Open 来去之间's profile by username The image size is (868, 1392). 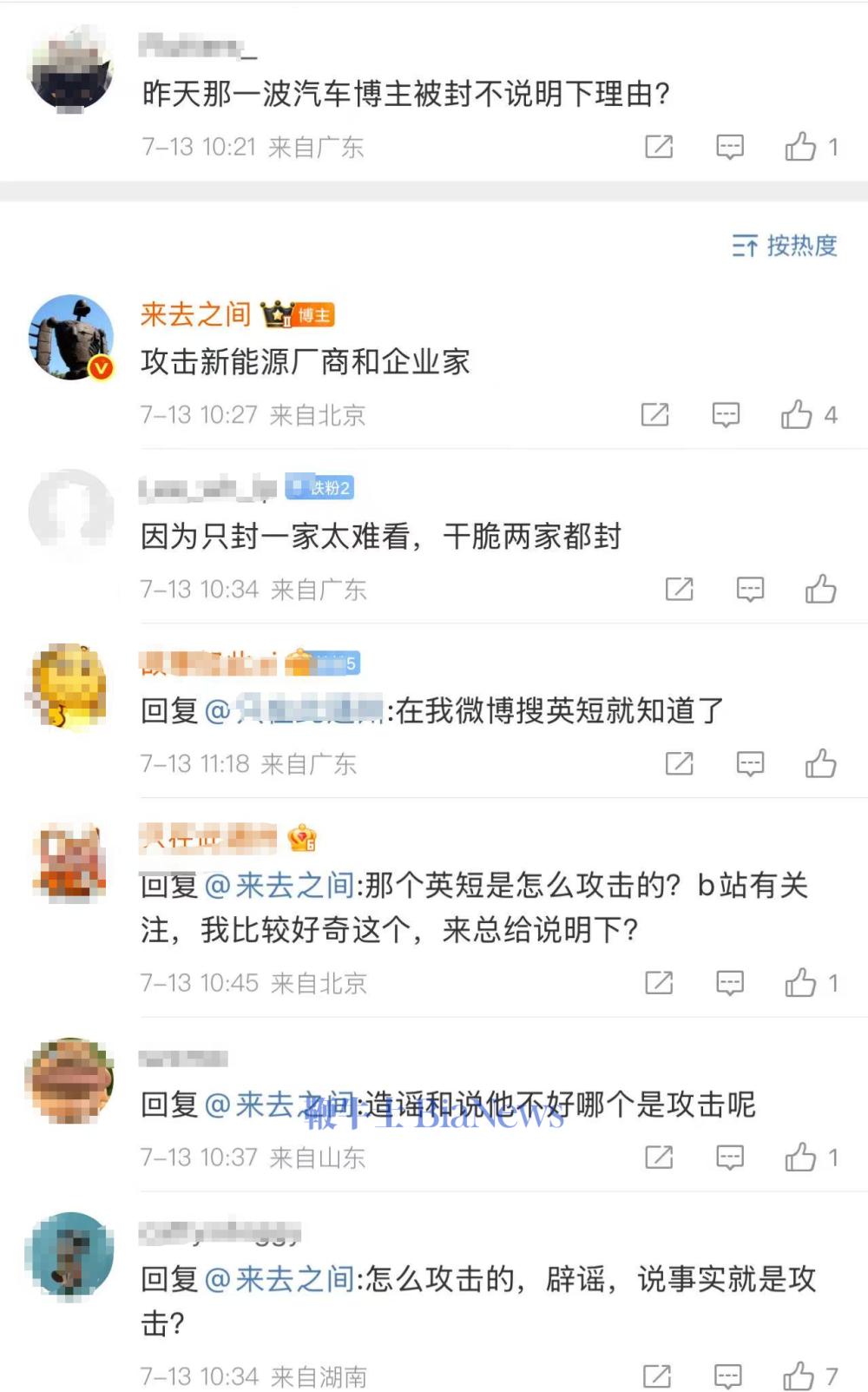196,314
